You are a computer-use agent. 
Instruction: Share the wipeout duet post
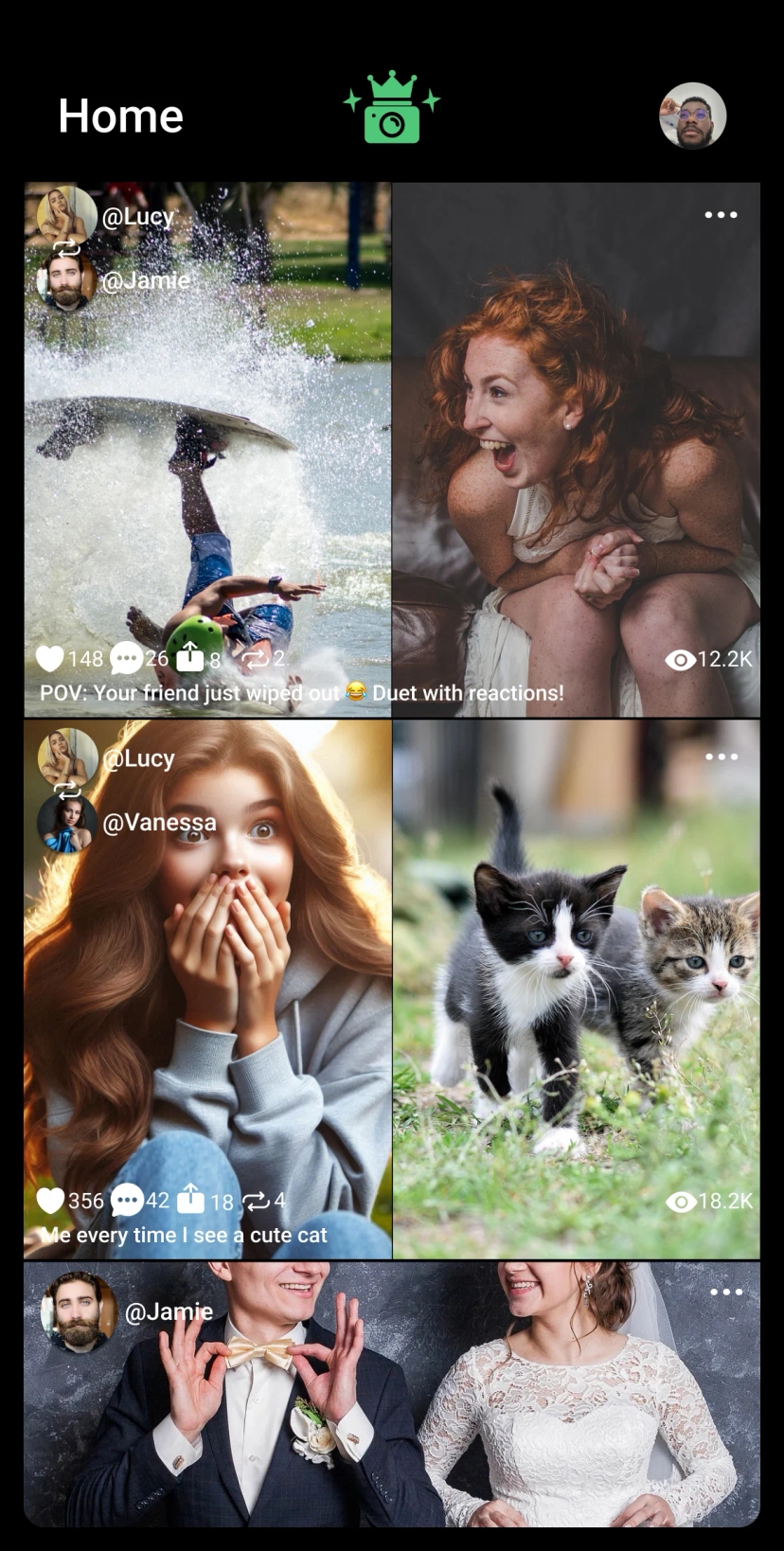point(190,656)
